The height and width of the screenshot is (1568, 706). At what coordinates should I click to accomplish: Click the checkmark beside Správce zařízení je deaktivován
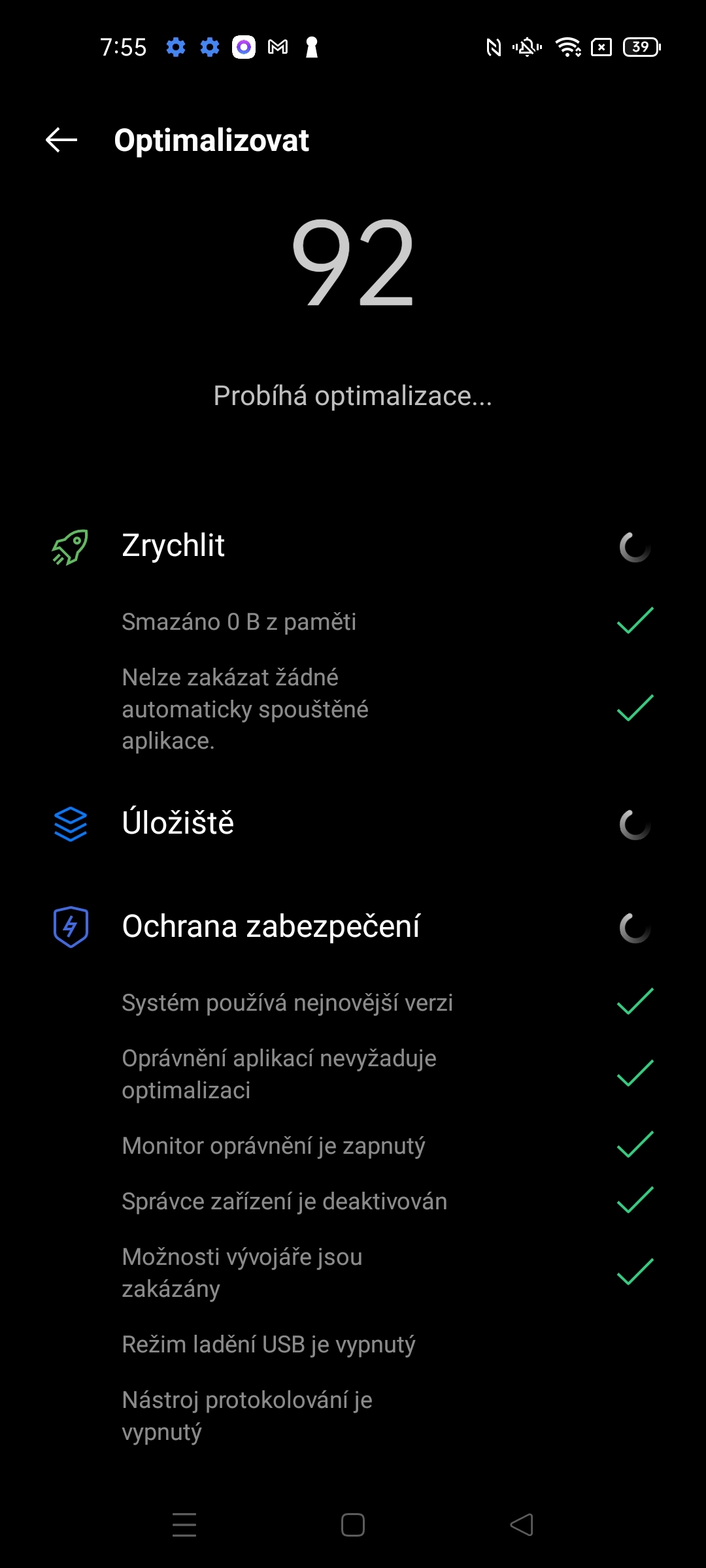pyautogui.click(x=635, y=1201)
